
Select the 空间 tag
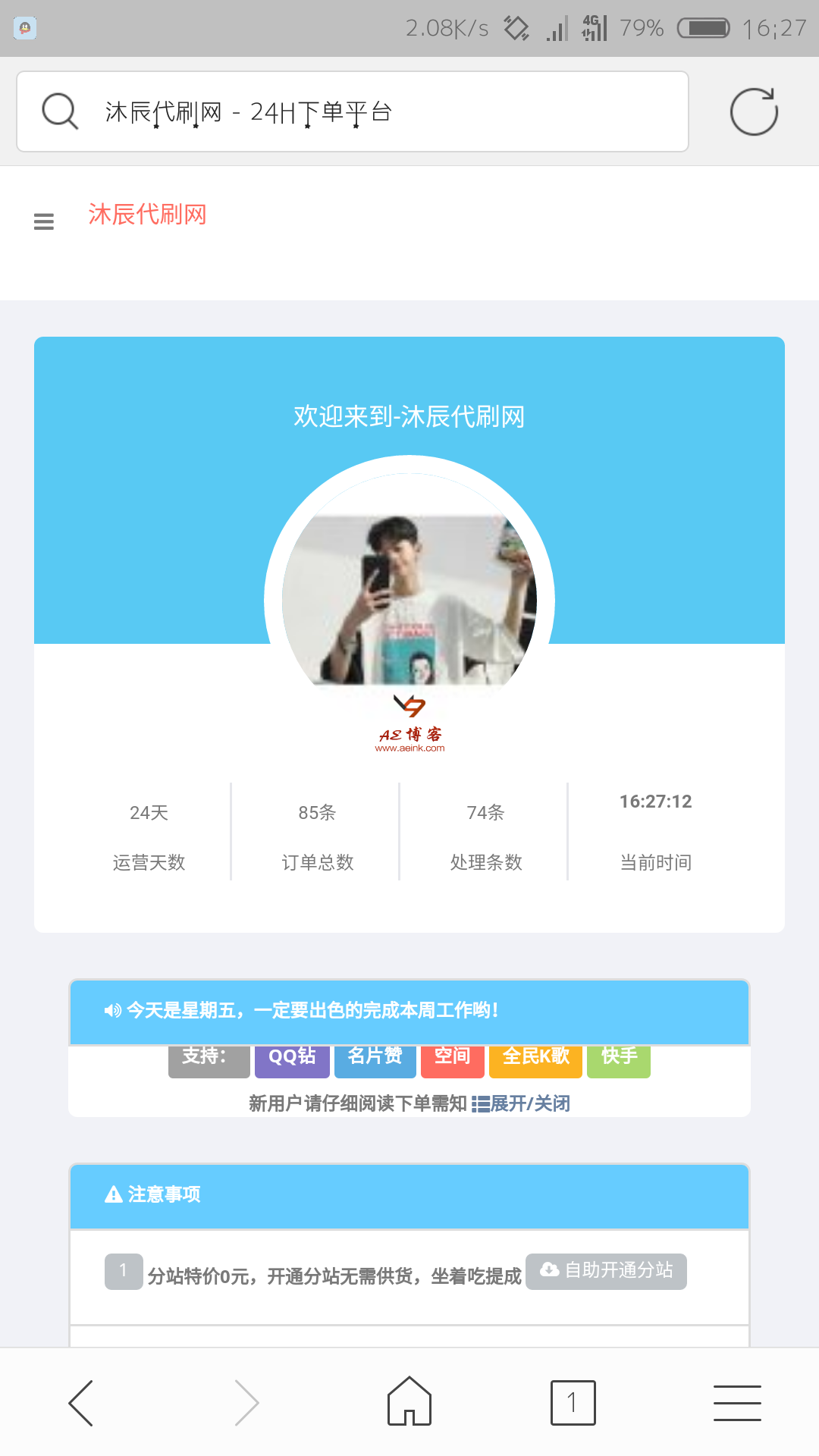coord(453,1059)
